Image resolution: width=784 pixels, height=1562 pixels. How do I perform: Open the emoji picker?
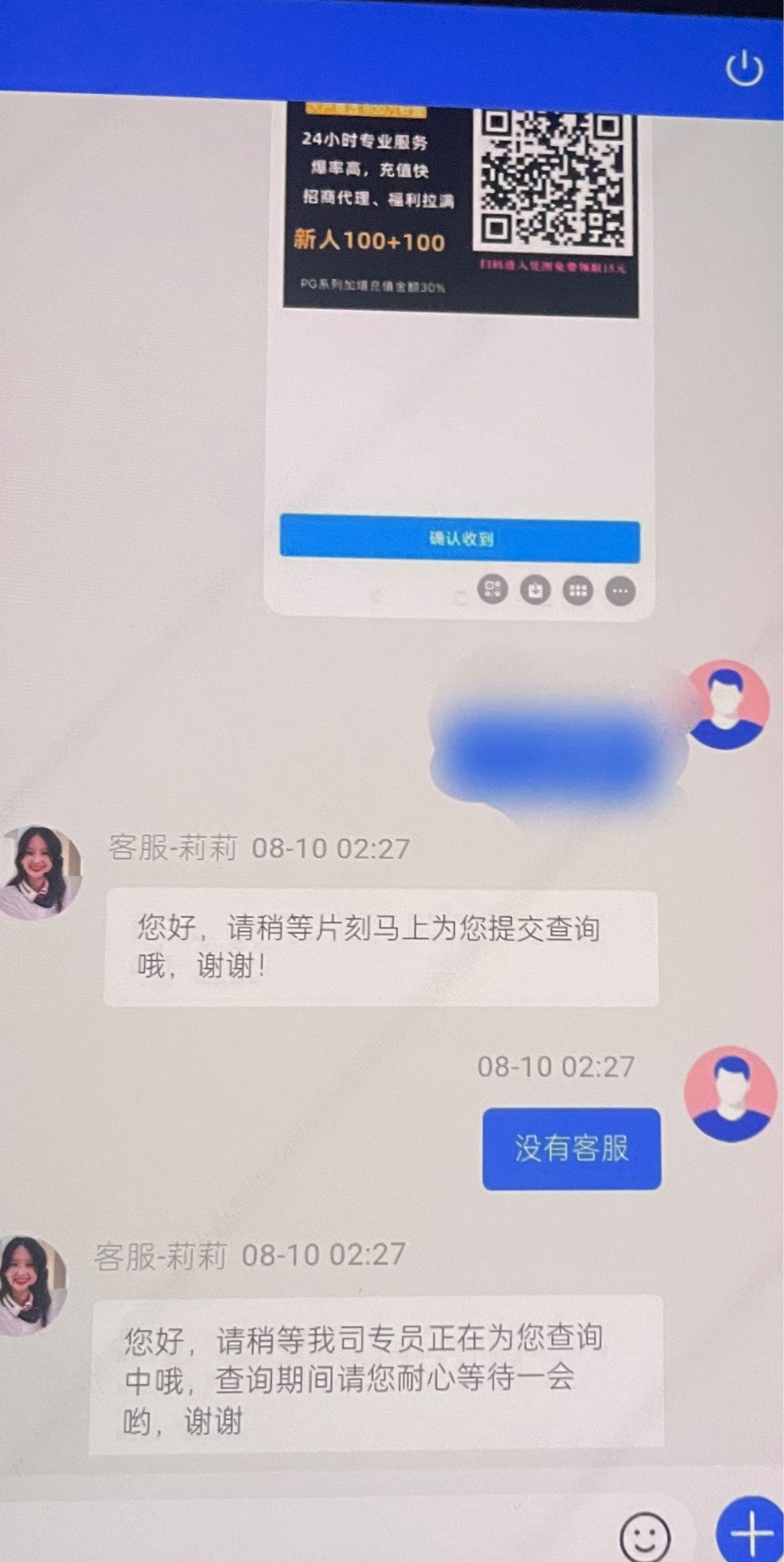coord(644,1536)
